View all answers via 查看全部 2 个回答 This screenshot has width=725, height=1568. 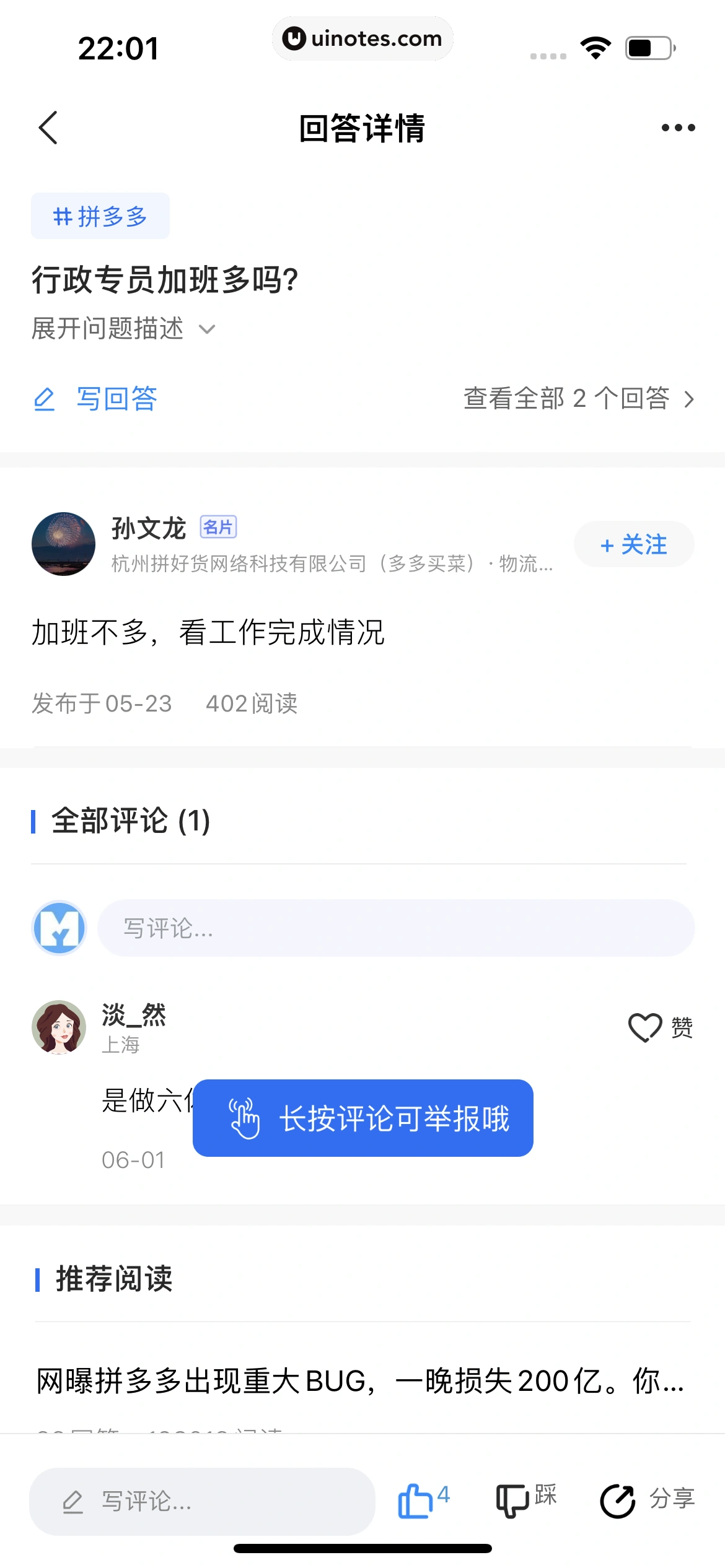(x=578, y=399)
